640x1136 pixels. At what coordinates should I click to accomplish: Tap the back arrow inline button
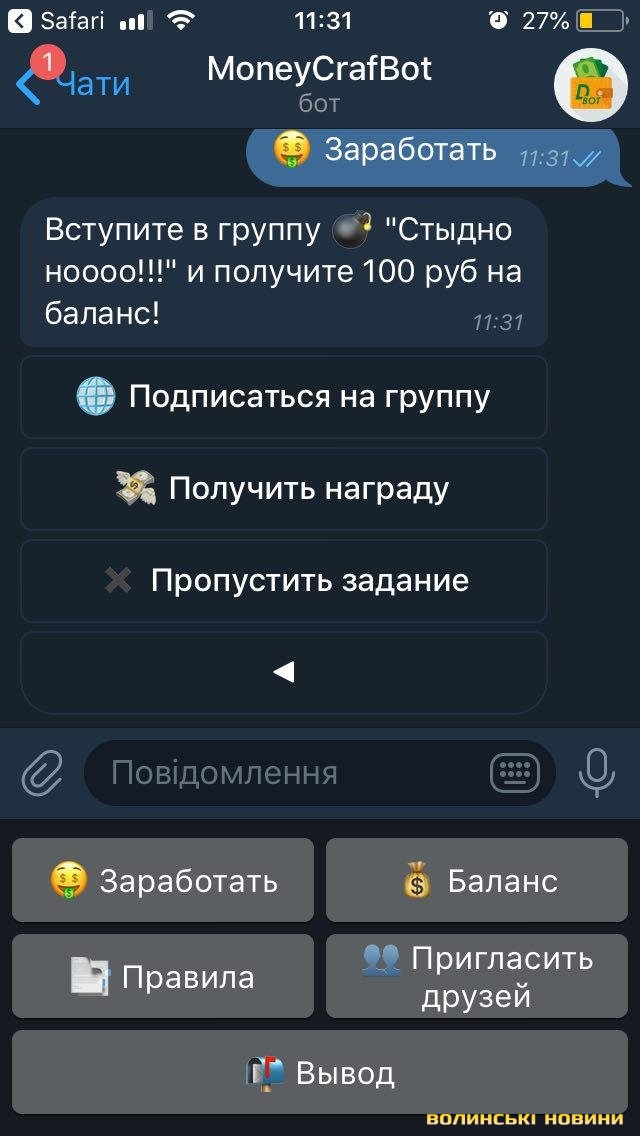[284, 673]
